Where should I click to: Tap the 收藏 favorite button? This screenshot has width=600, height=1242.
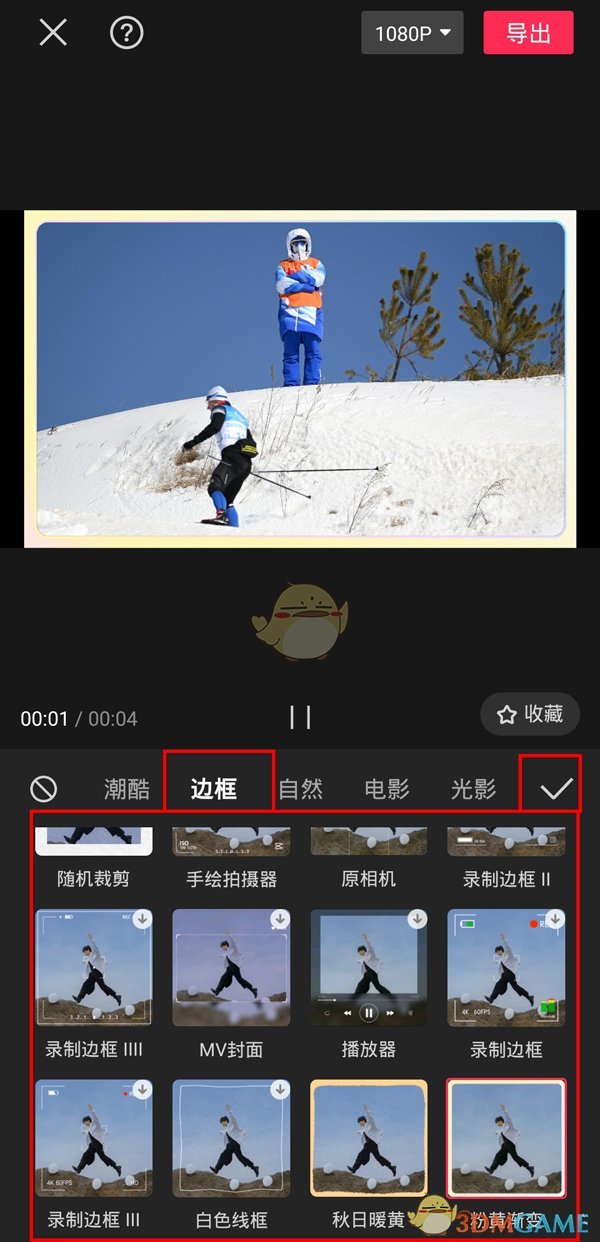(530, 714)
